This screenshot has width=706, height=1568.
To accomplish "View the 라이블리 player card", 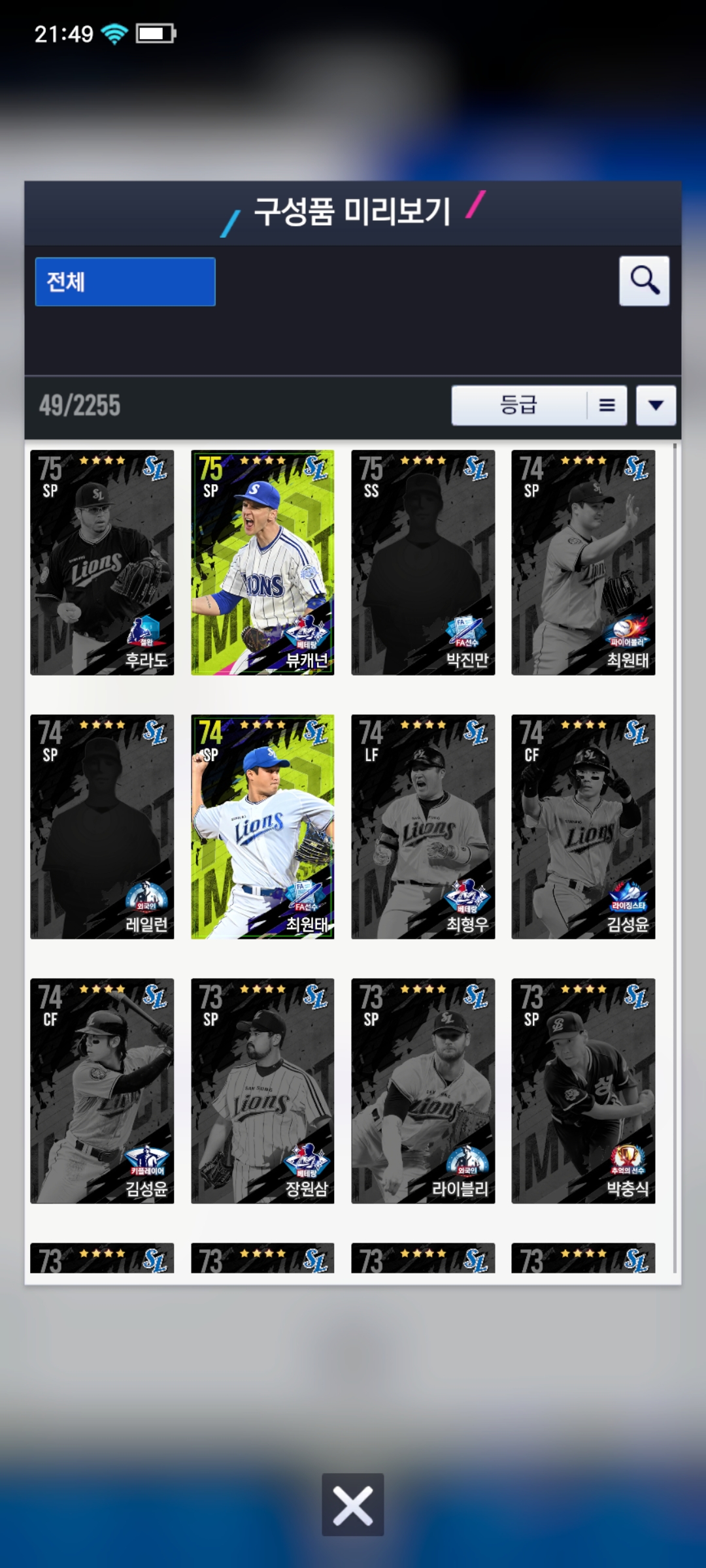I will click(x=423, y=1090).
